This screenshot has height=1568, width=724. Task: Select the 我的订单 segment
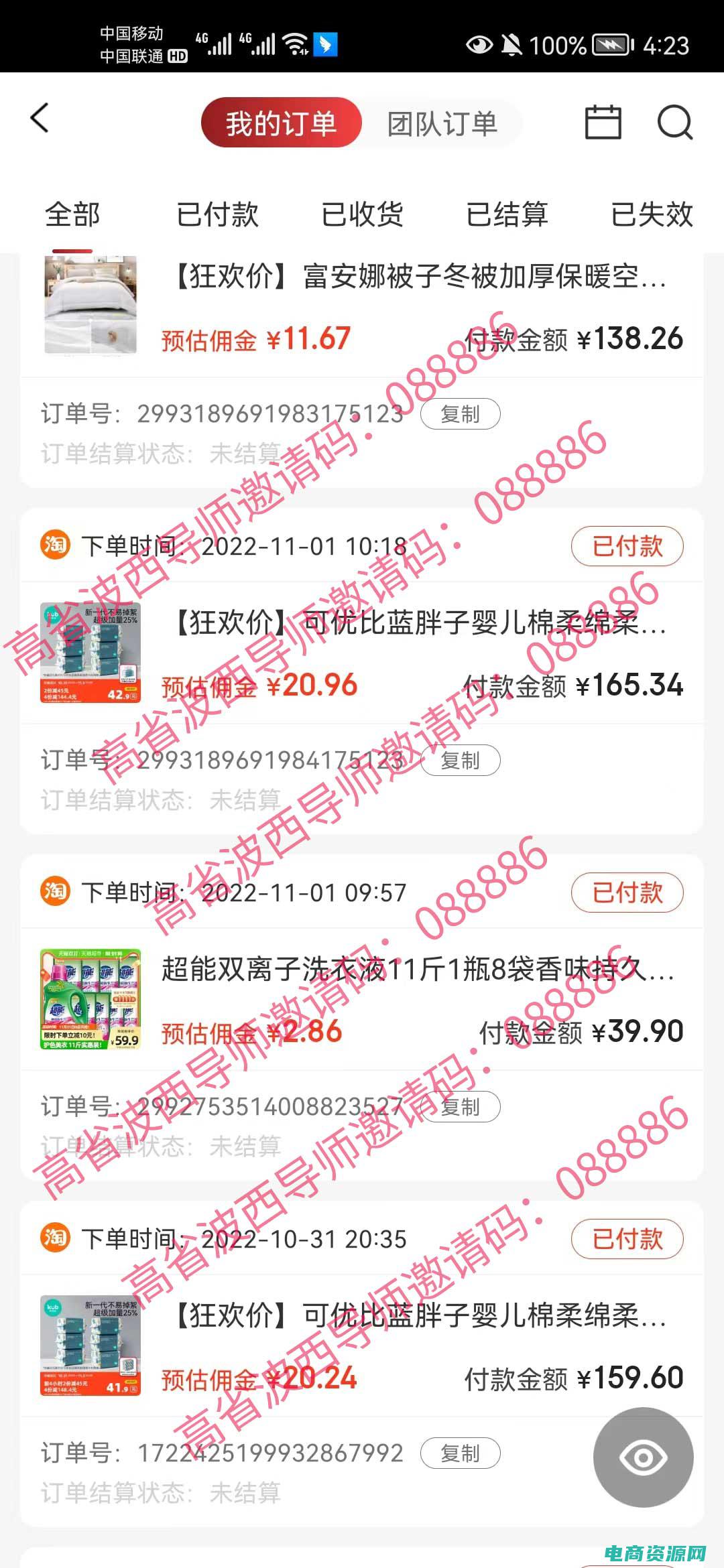[x=281, y=124]
